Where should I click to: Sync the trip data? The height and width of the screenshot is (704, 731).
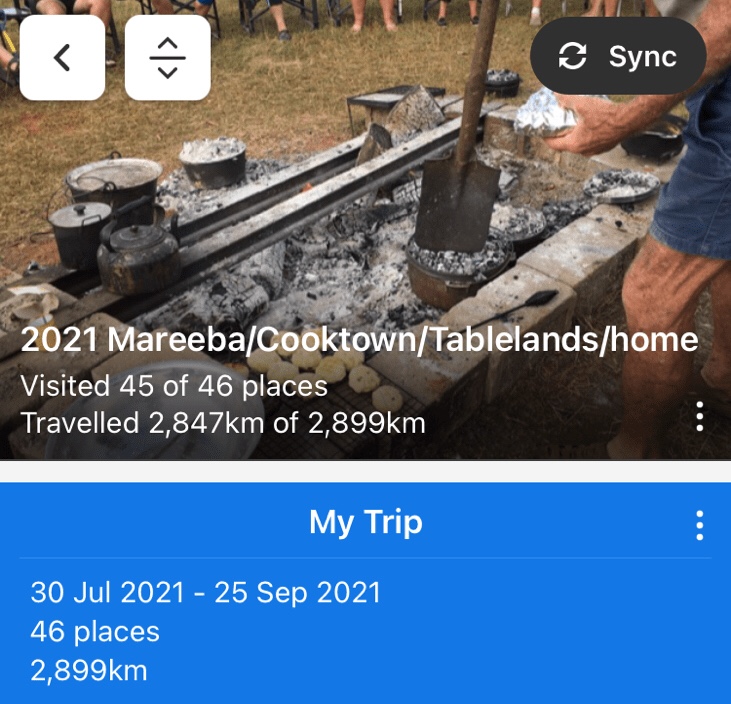tap(618, 57)
